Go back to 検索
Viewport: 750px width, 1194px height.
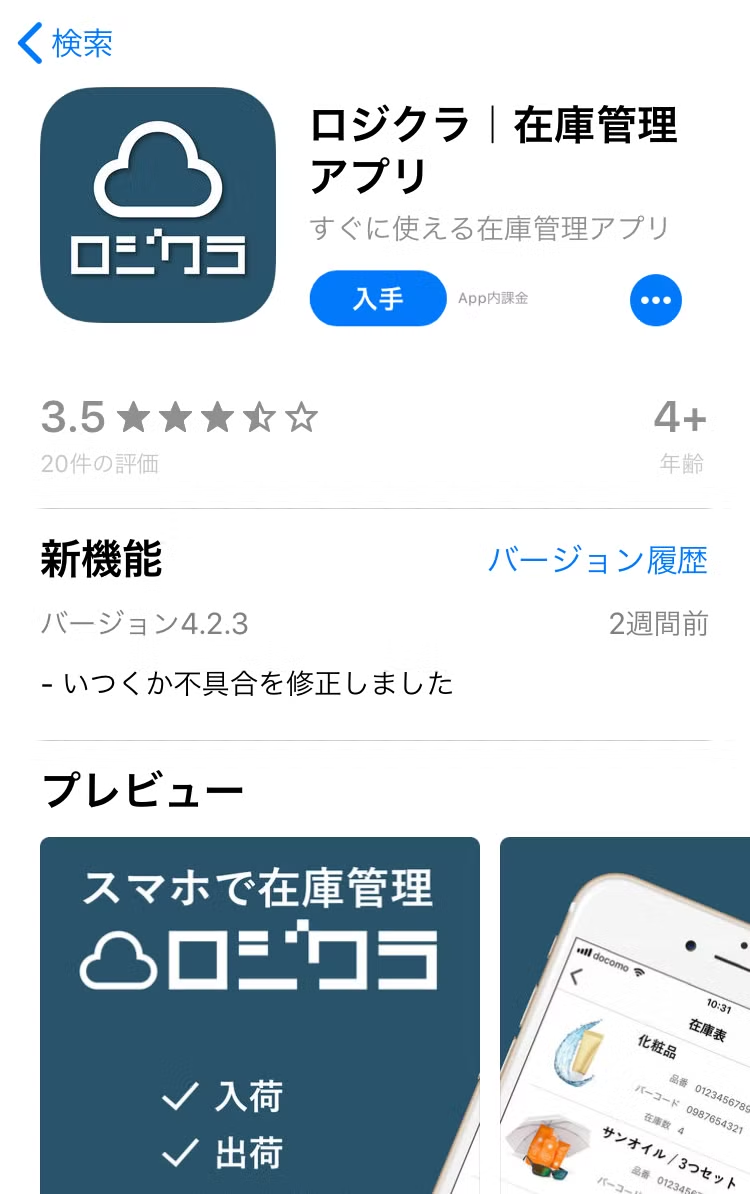[x=66, y=43]
